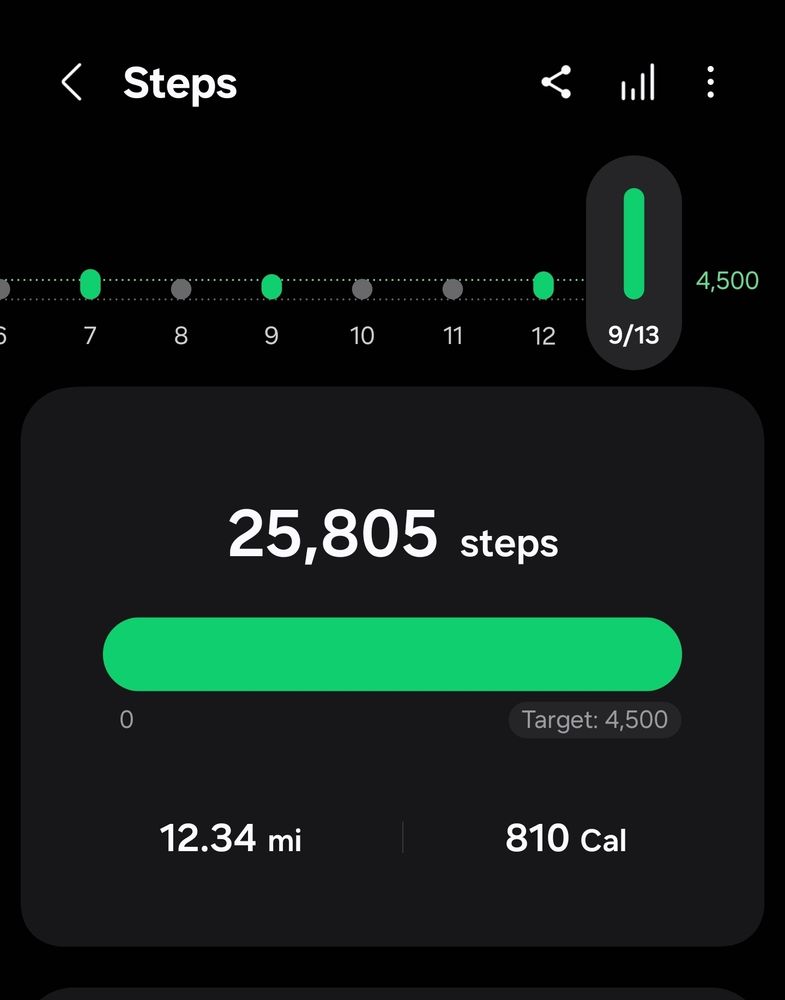
Task: Open the step trends chart view
Action: tap(637, 83)
